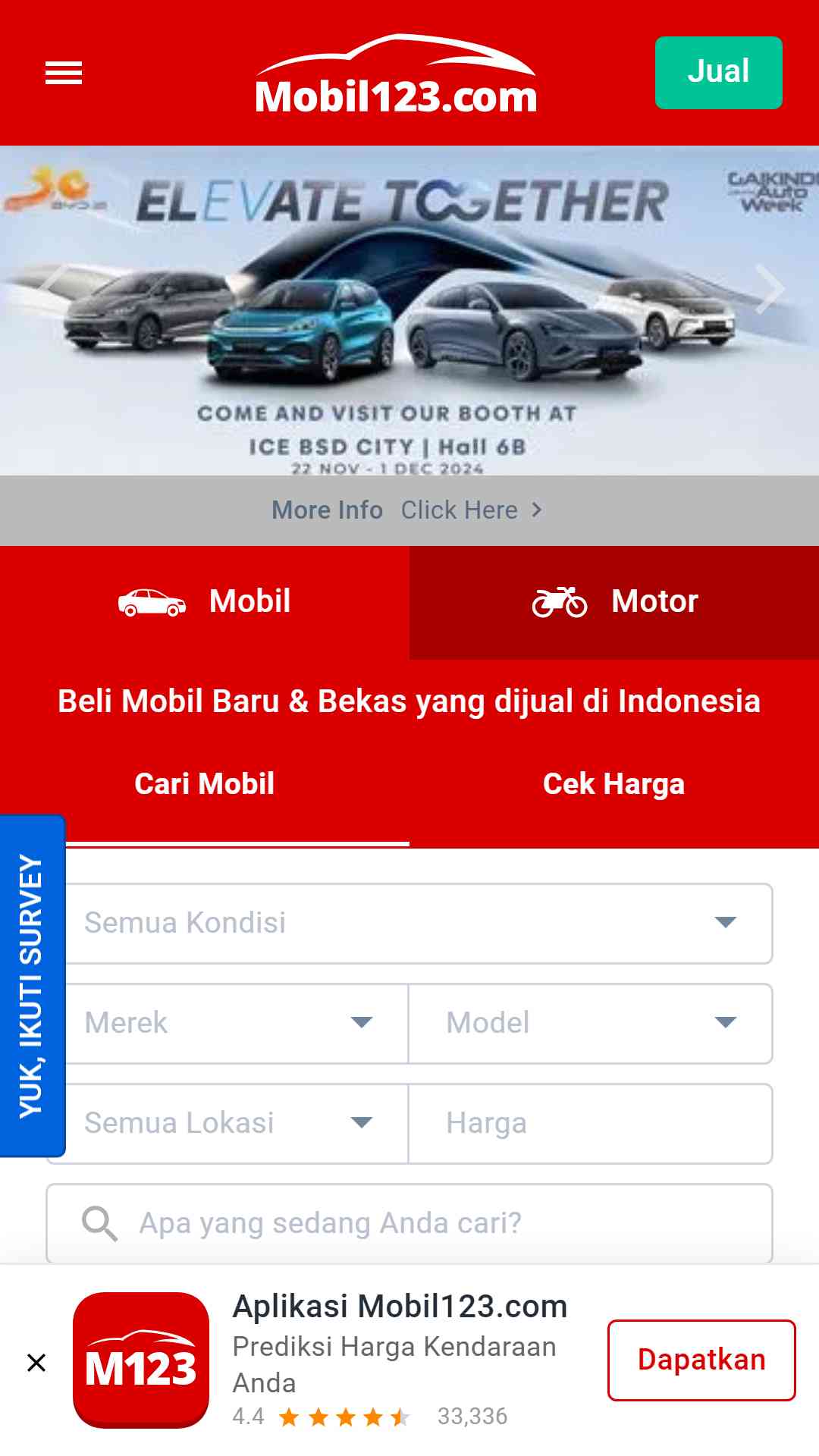Switch to the Motor tab

click(614, 602)
